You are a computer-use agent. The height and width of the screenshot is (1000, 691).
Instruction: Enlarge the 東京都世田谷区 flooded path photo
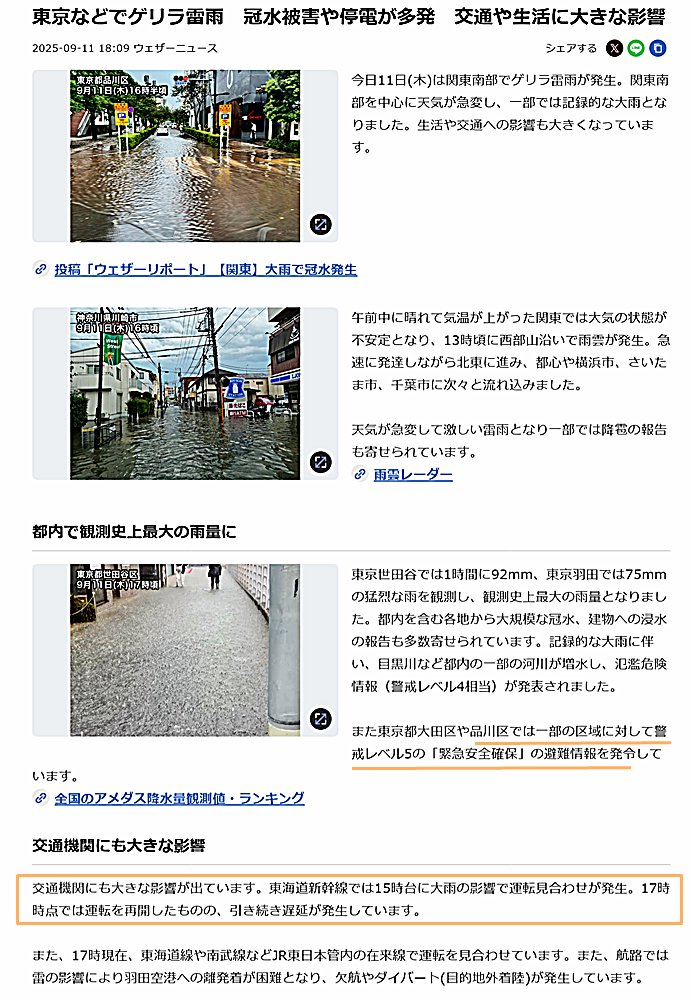coord(320,718)
